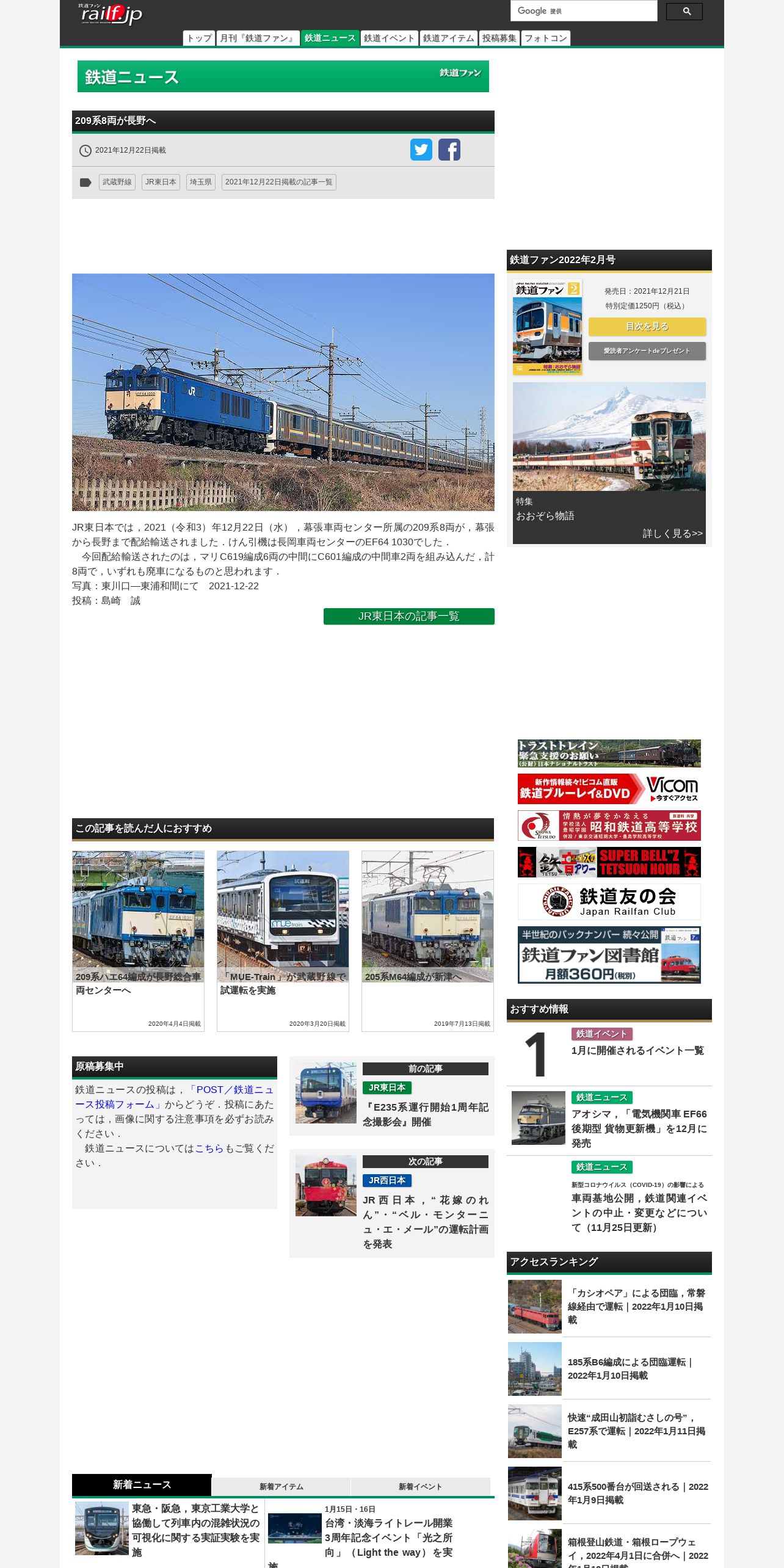This screenshot has height=1568, width=784.
Task: Open the トップ navigation tab
Action: pos(199,38)
